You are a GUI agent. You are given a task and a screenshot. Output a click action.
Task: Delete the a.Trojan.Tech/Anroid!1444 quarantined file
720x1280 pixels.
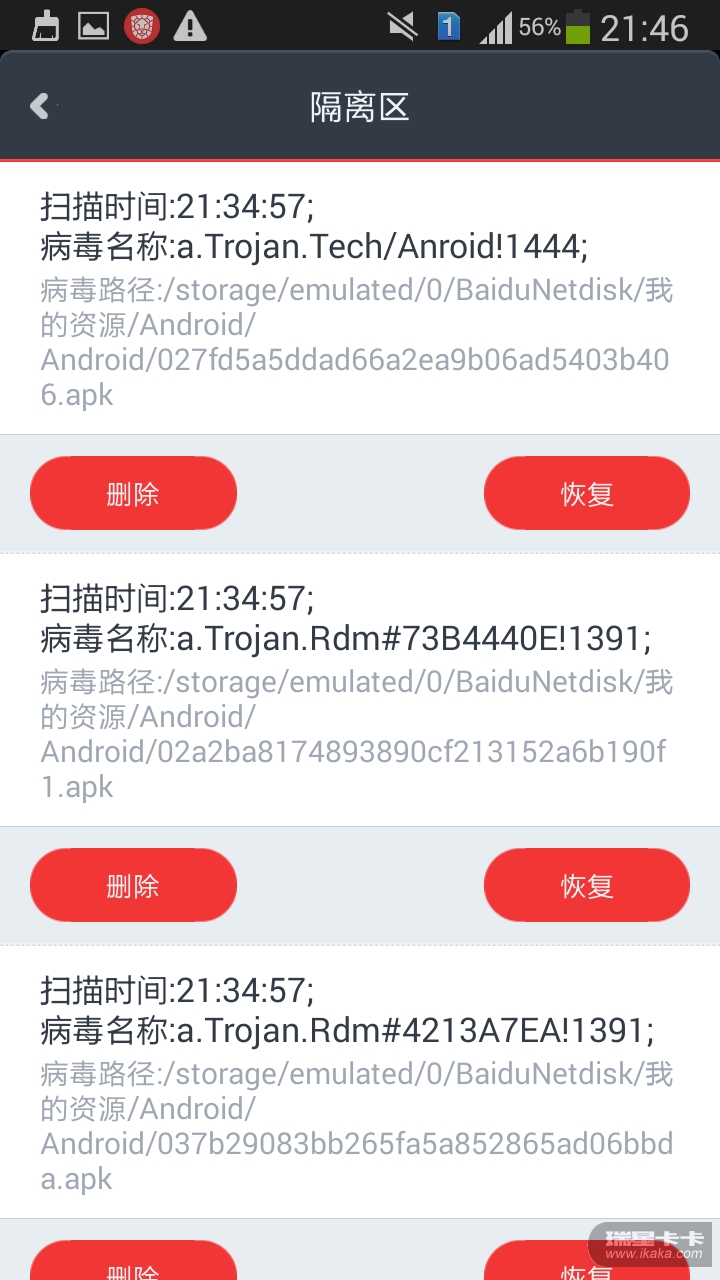click(x=133, y=493)
